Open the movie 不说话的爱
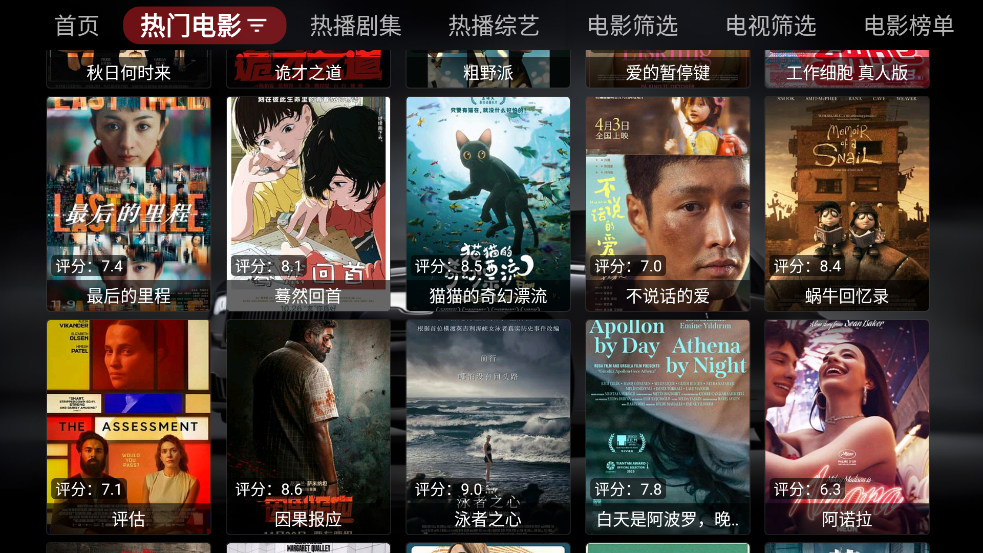This screenshot has height=553, width=983. [667, 203]
